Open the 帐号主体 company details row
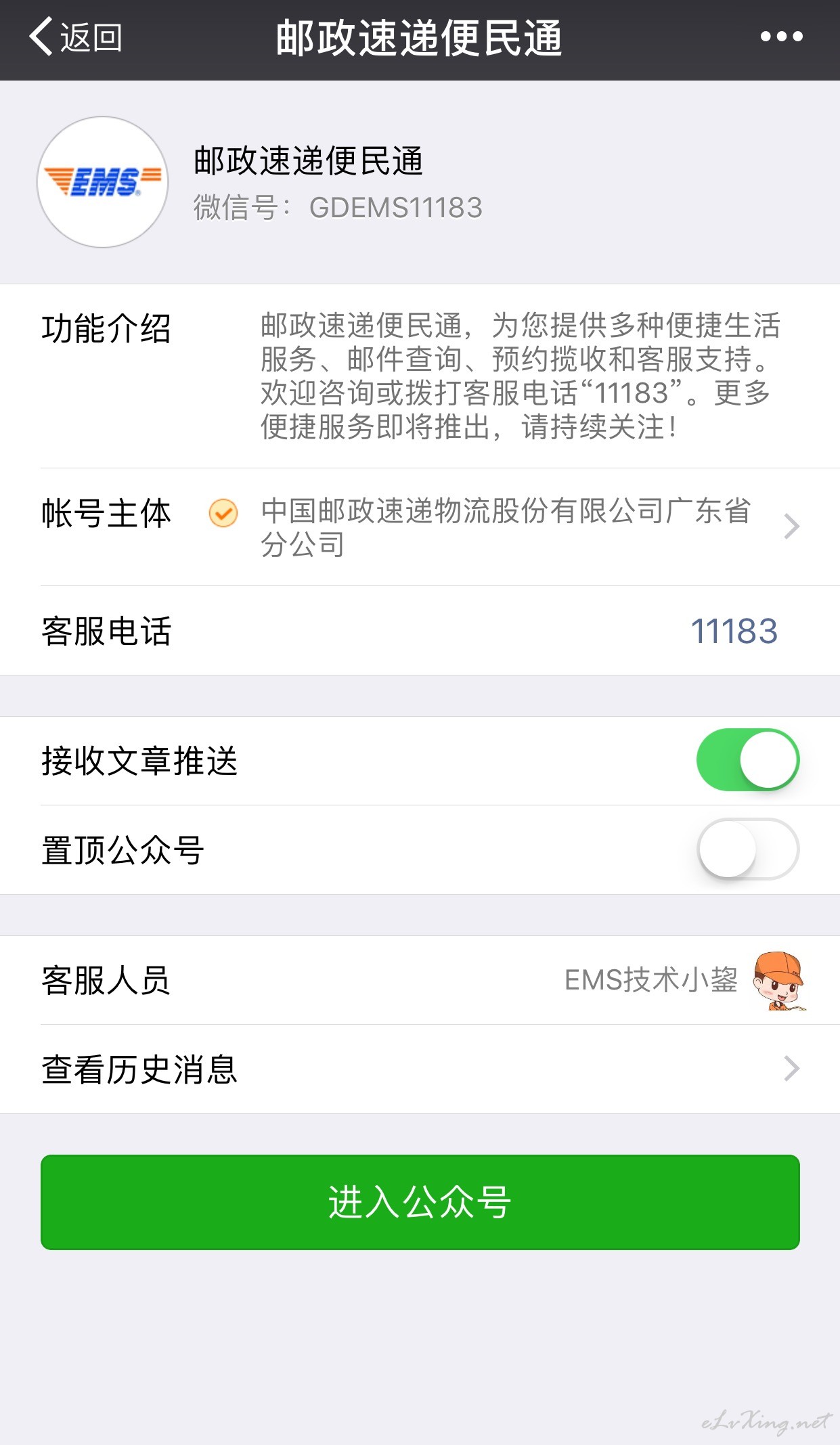The height and width of the screenshot is (1445, 840). (x=420, y=527)
